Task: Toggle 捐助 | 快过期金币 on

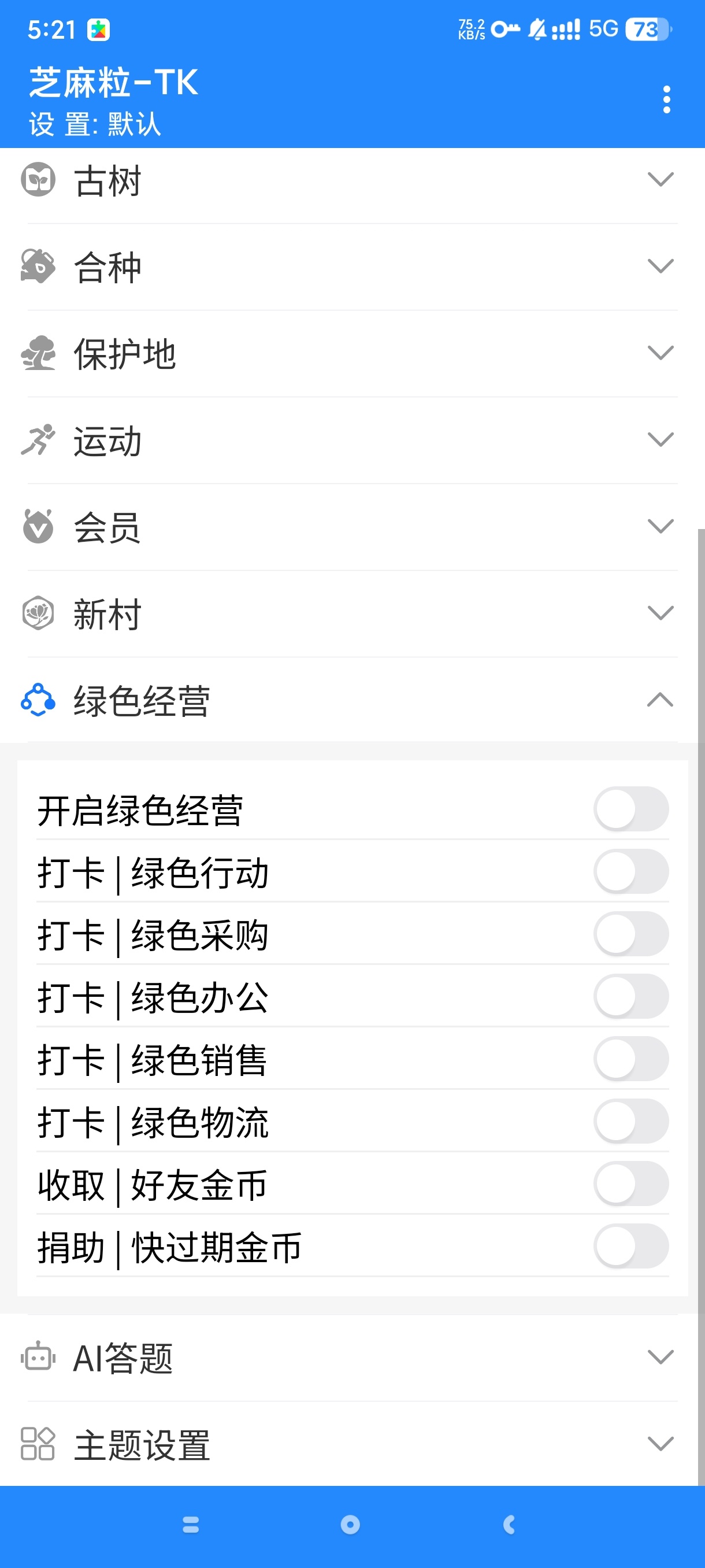Action: point(631,1246)
